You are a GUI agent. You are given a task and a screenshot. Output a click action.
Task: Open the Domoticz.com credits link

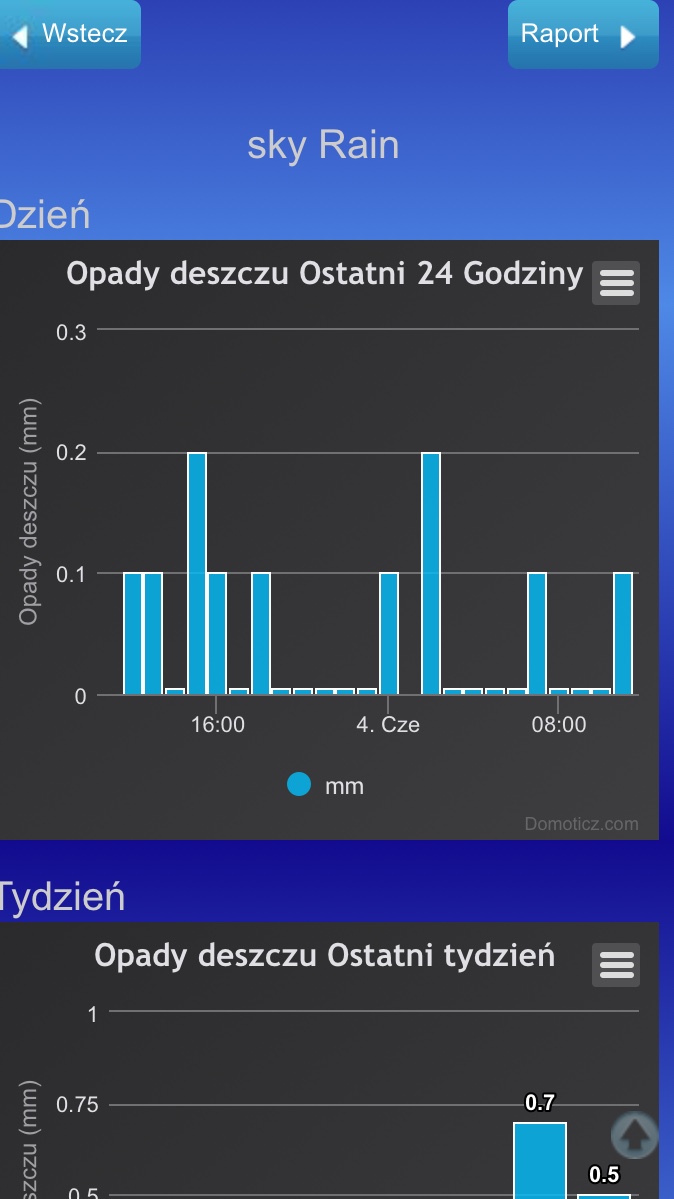[x=581, y=824]
